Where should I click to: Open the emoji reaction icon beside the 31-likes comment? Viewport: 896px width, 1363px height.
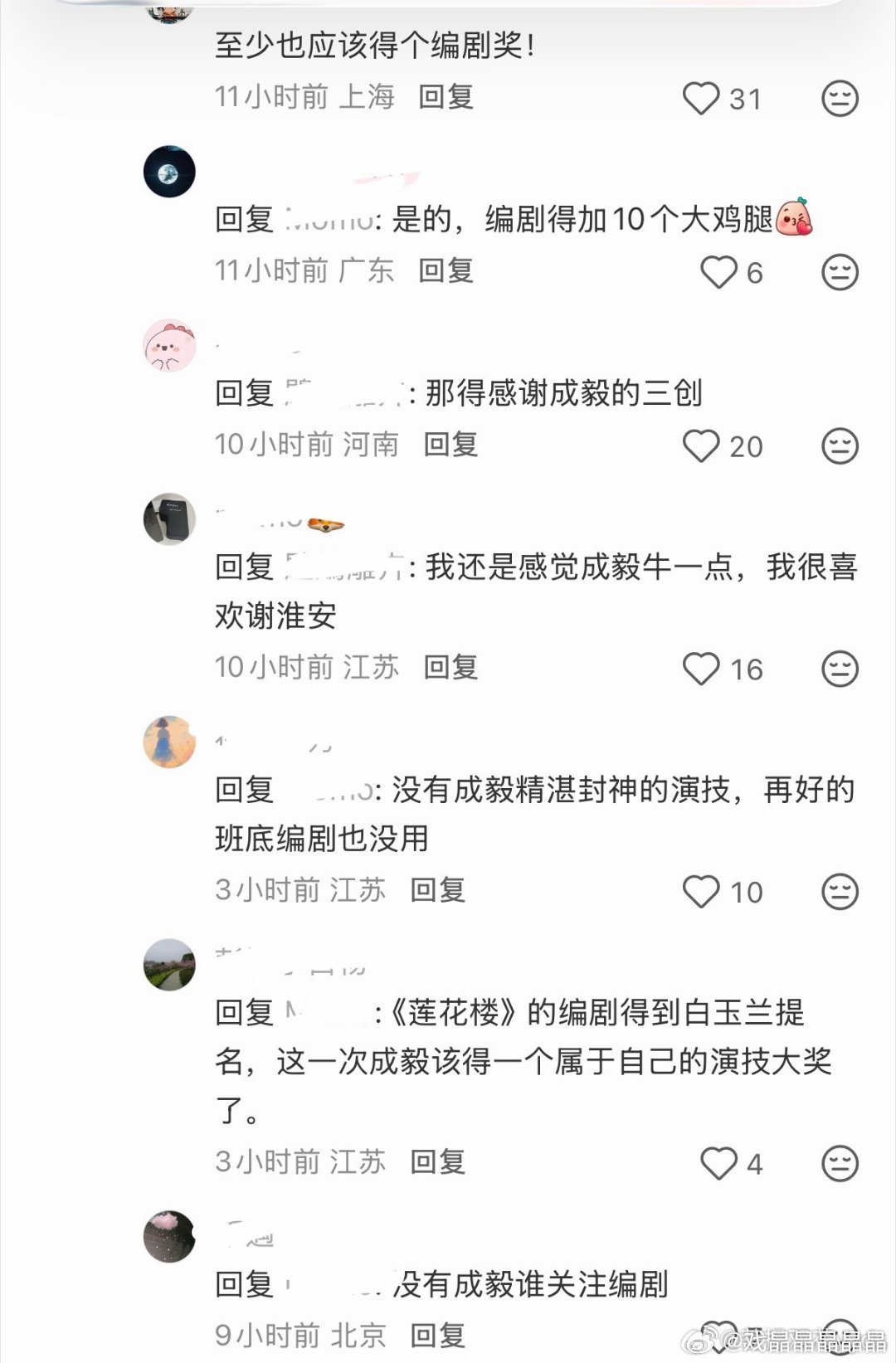839,99
